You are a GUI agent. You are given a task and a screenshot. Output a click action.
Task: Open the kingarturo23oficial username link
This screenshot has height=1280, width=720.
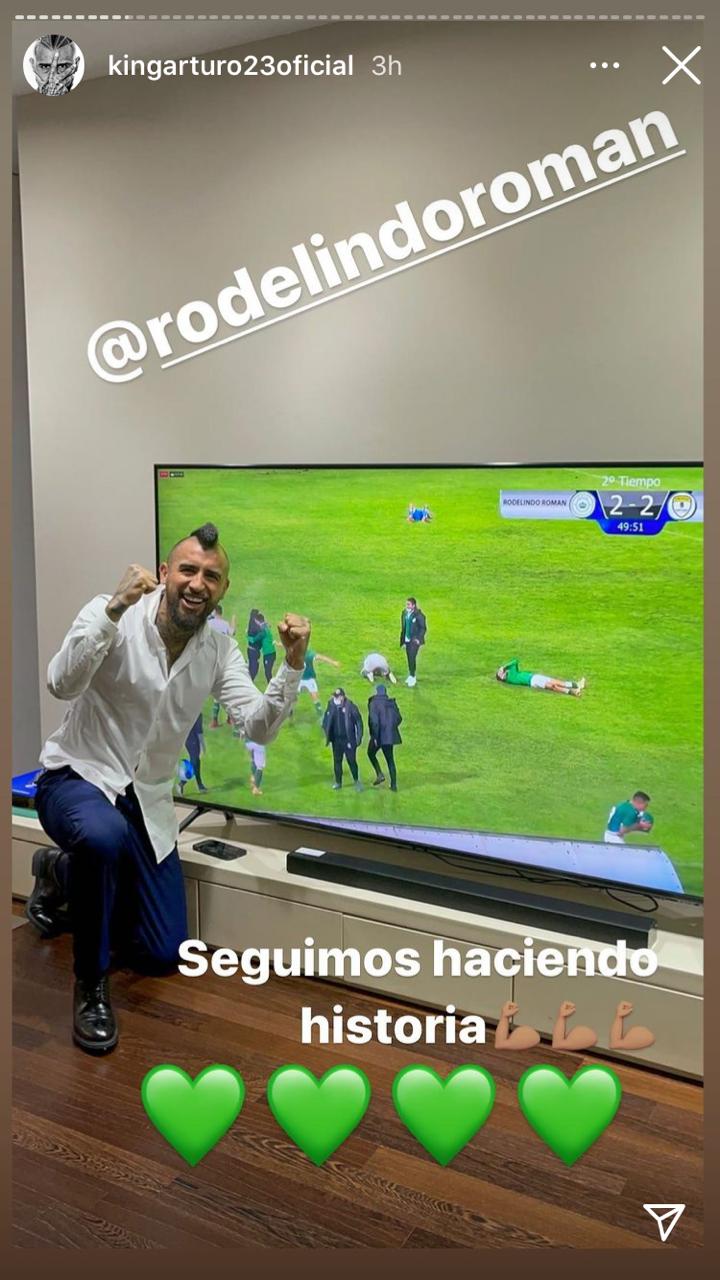pos(230,66)
